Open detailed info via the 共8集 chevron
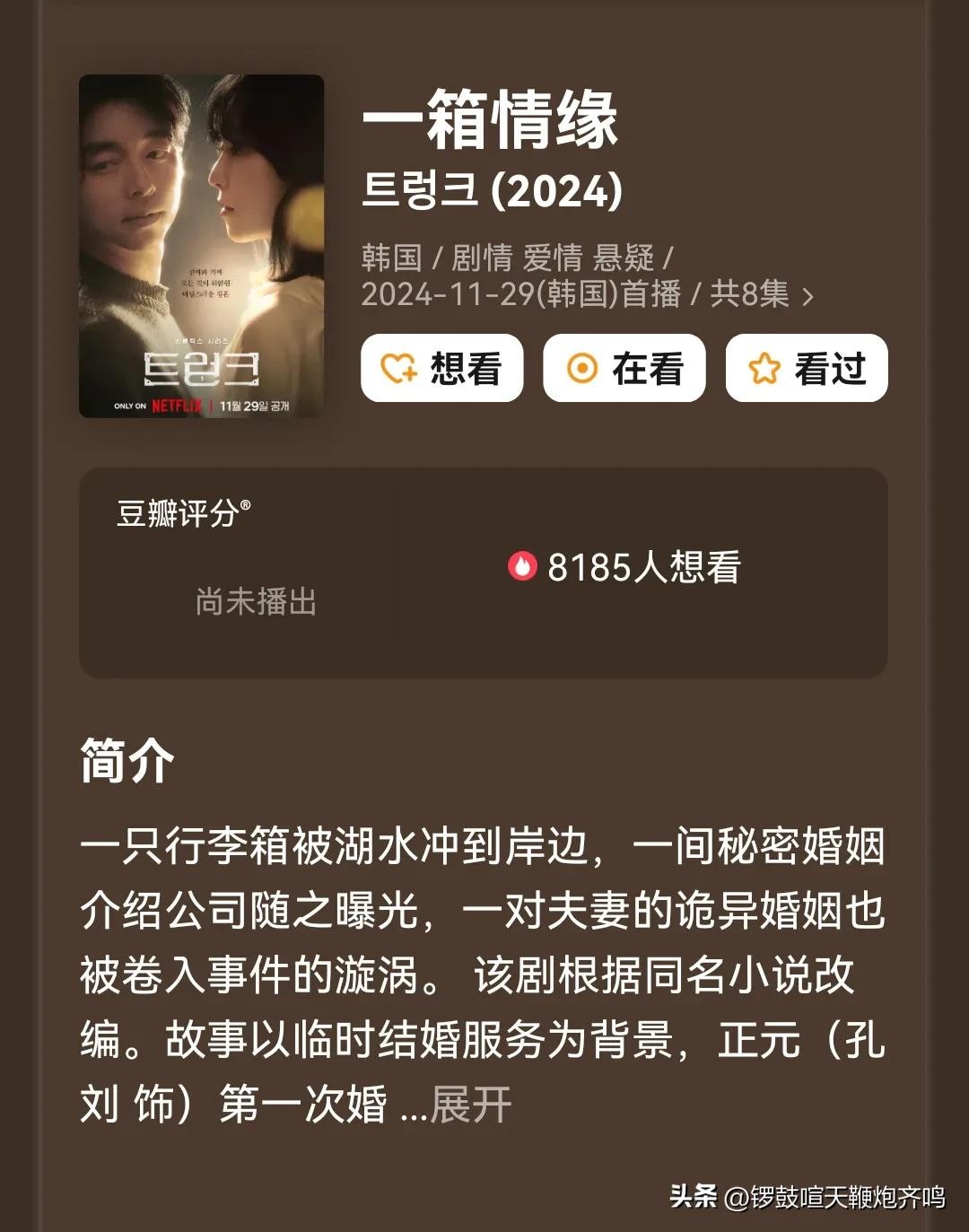 pyautogui.click(x=807, y=296)
